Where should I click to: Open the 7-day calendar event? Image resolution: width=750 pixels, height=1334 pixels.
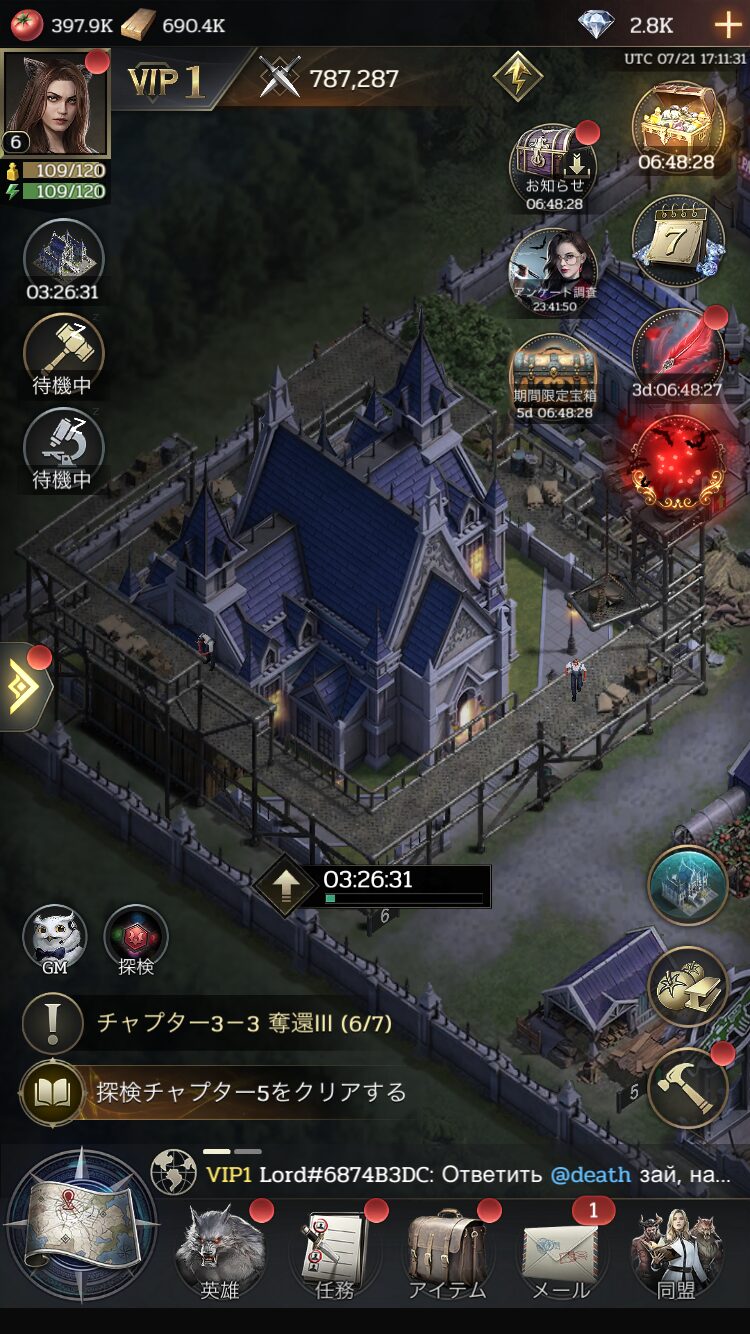click(677, 240)
